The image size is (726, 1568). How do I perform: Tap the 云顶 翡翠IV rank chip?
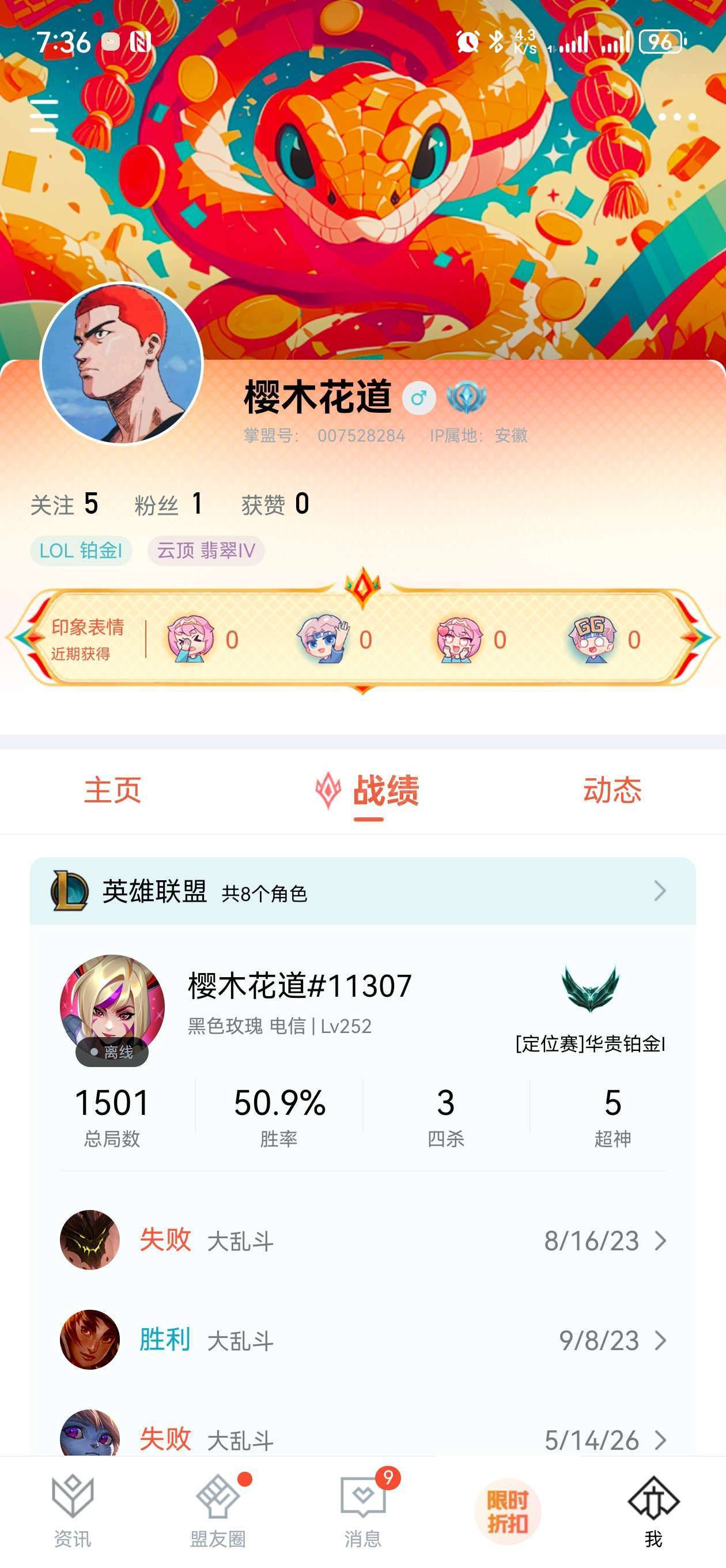(x=206, y=551)
